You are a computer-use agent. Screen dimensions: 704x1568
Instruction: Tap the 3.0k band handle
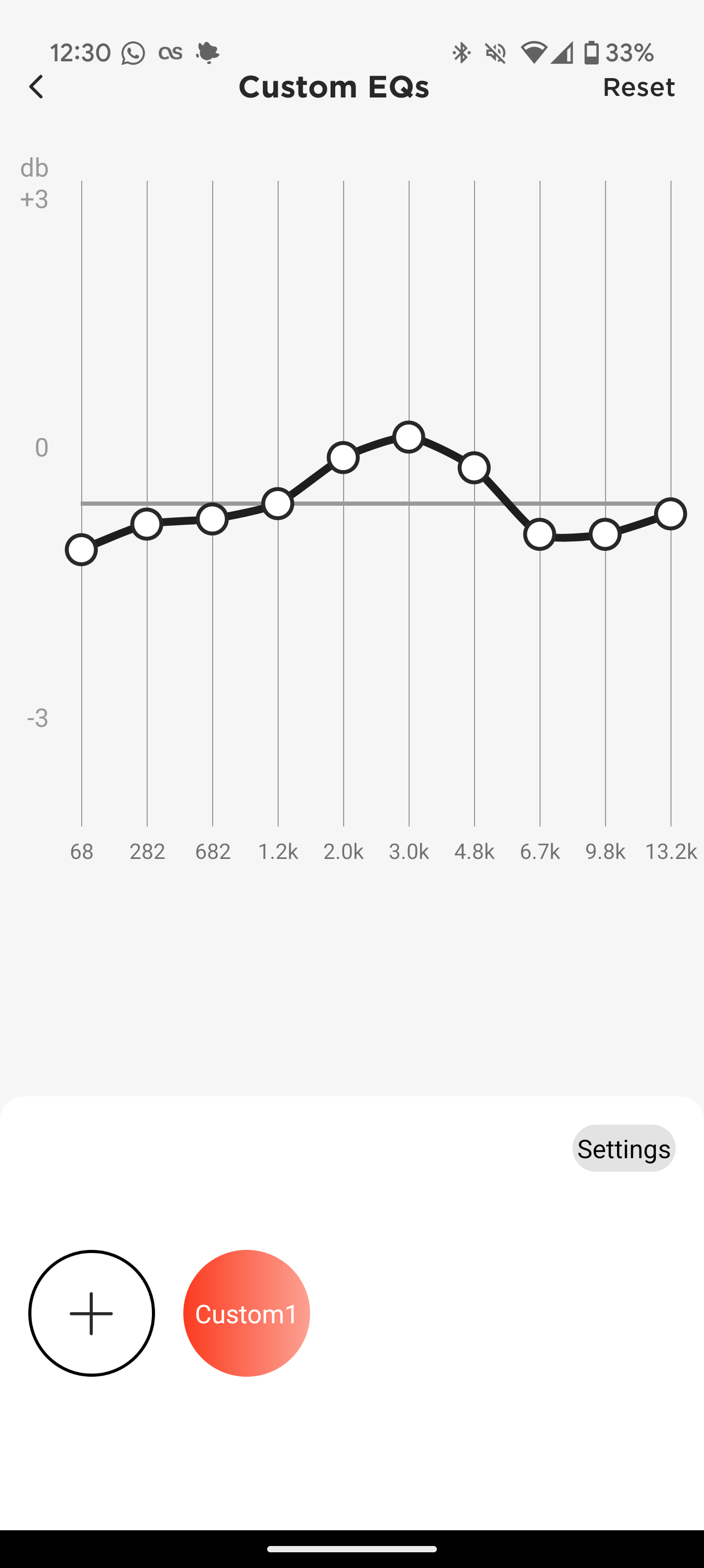click(x=409, y=437)
